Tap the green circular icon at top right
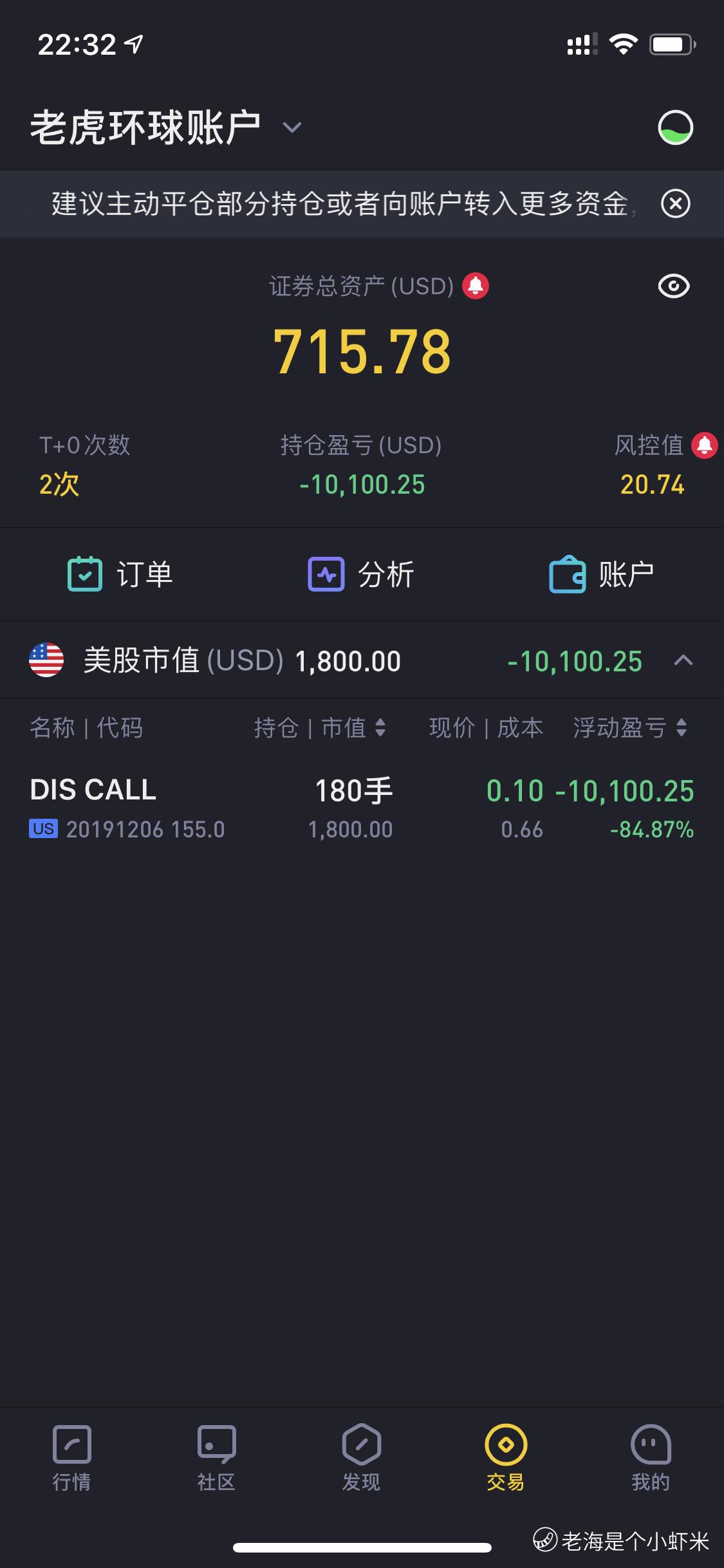 coord(675,127)
